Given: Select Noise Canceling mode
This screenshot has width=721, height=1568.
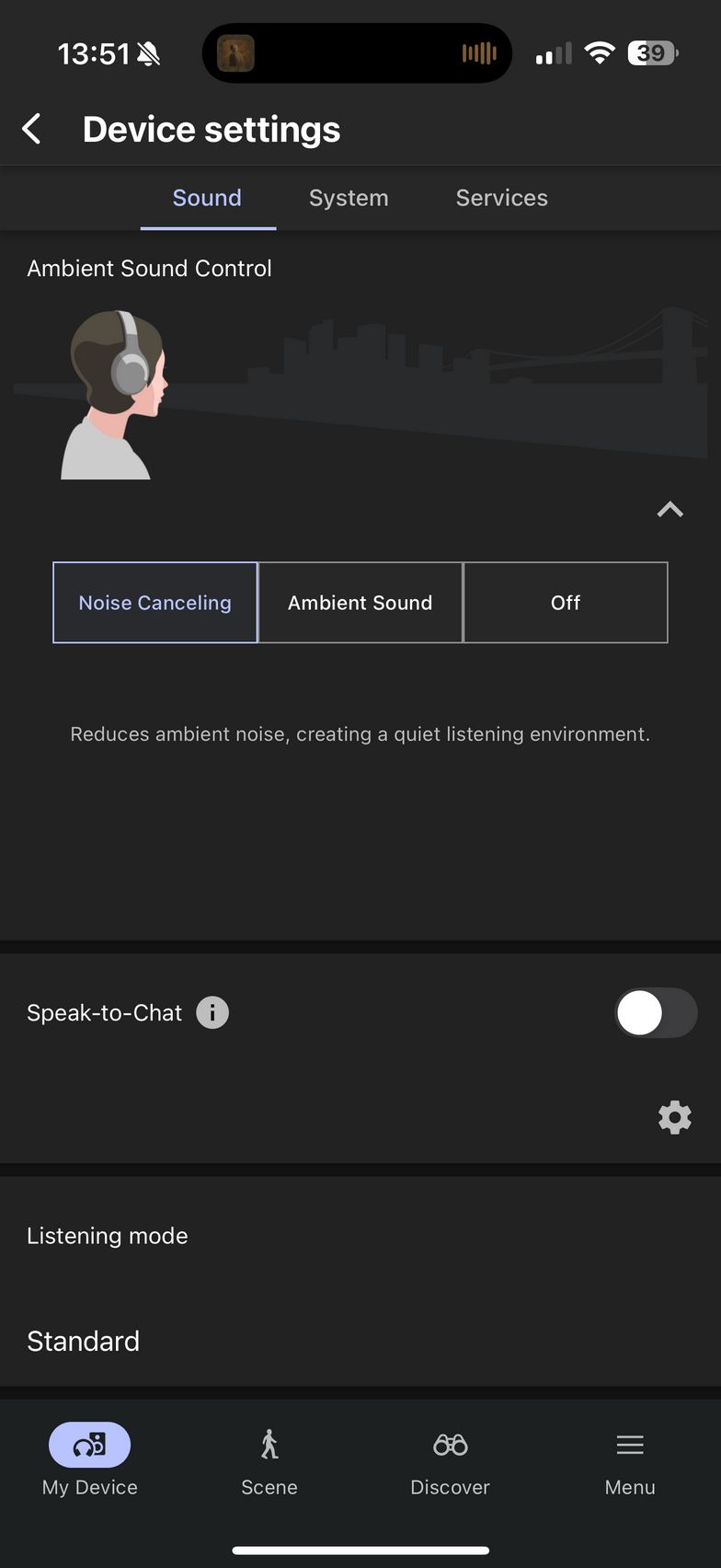Looking at the screenshot, I should point(155,603).
